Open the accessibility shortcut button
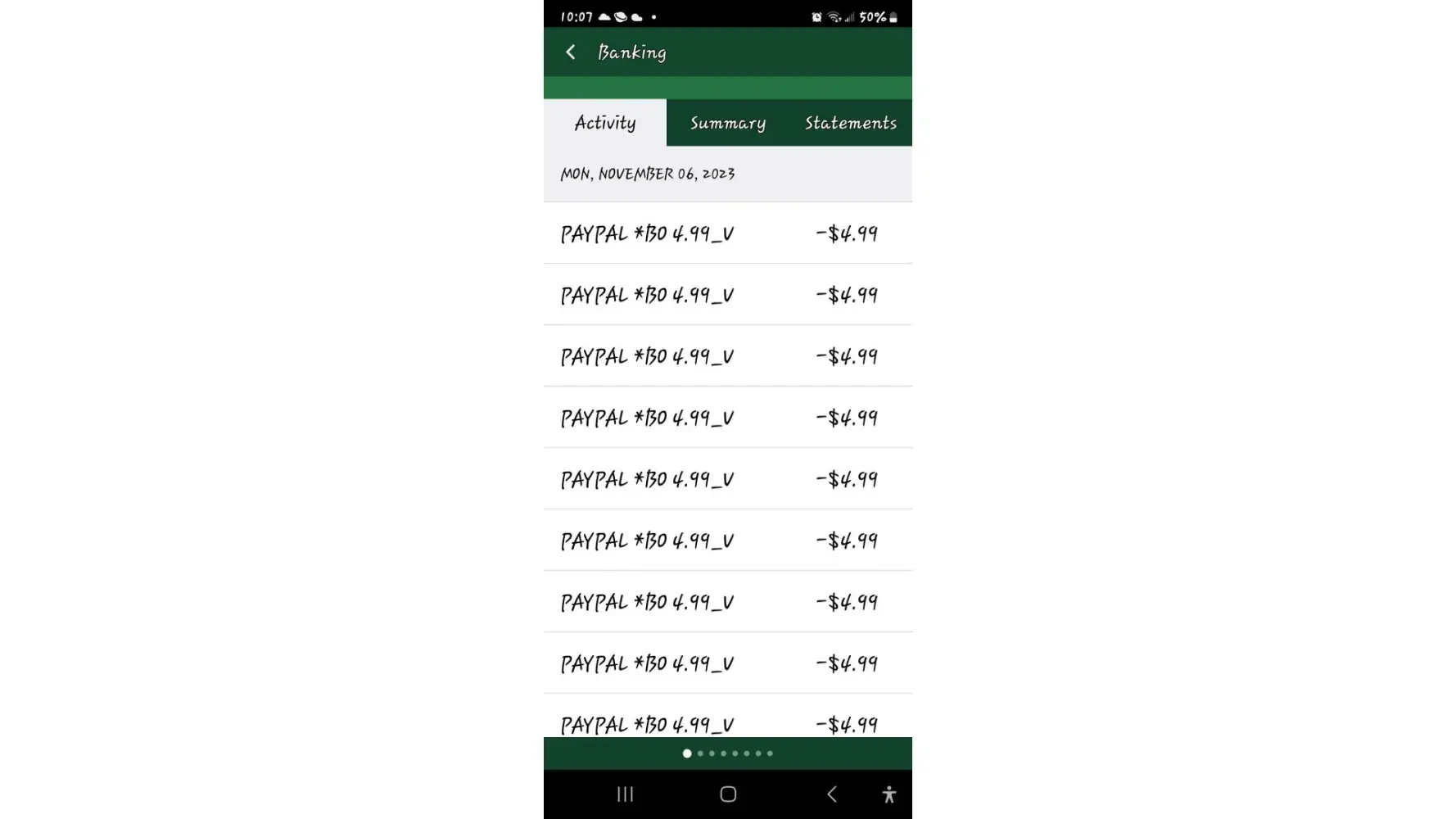The height and width of the screenshot is (819, 1456). tap(889, 794)
